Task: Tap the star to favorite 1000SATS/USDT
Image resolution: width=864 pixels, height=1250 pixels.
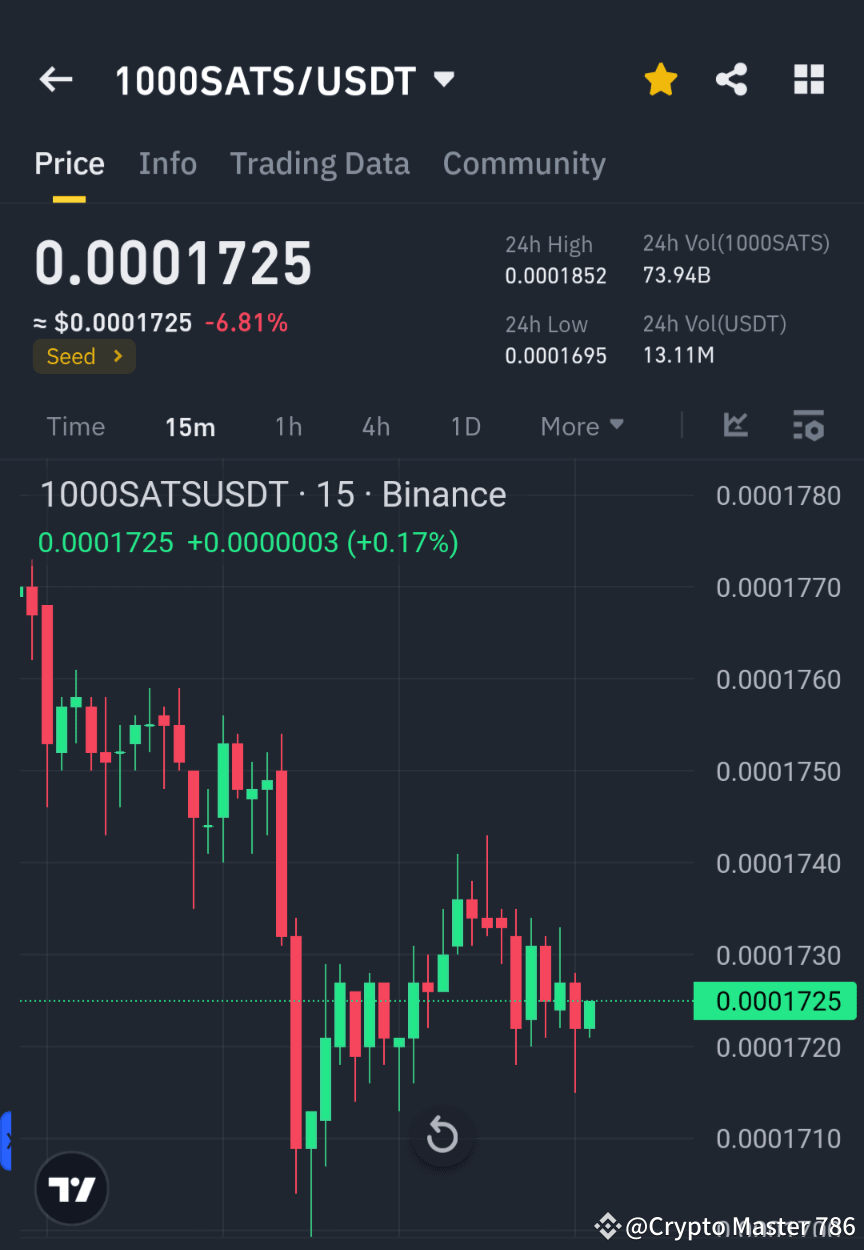Action: pyautogui.click(x=661, y=79)
